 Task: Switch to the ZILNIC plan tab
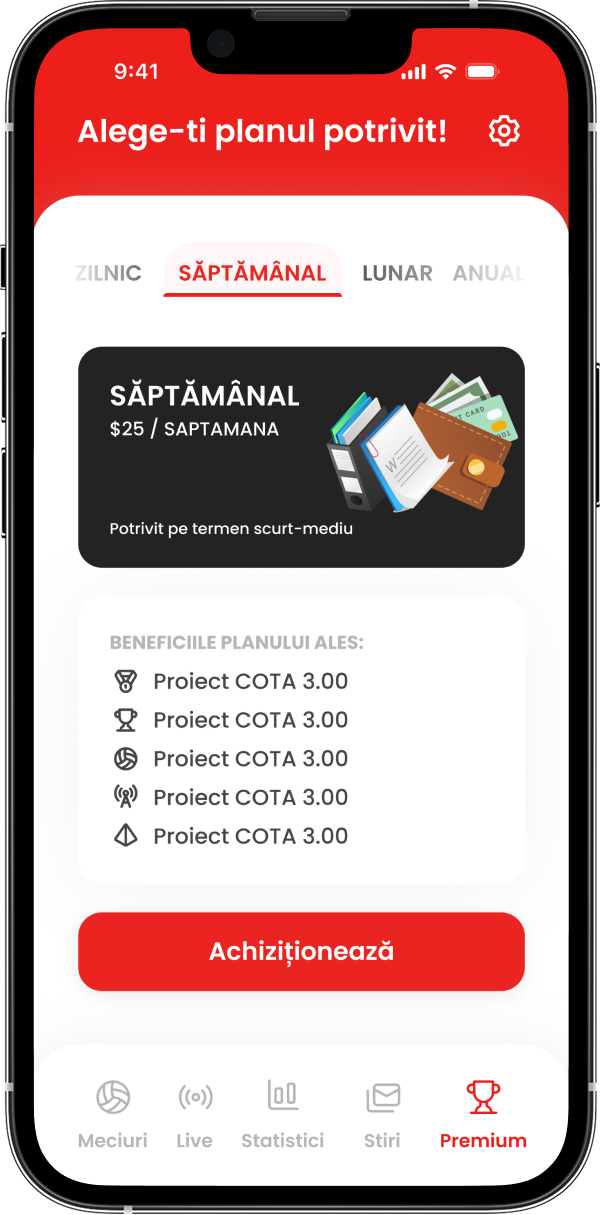(109, 273)
